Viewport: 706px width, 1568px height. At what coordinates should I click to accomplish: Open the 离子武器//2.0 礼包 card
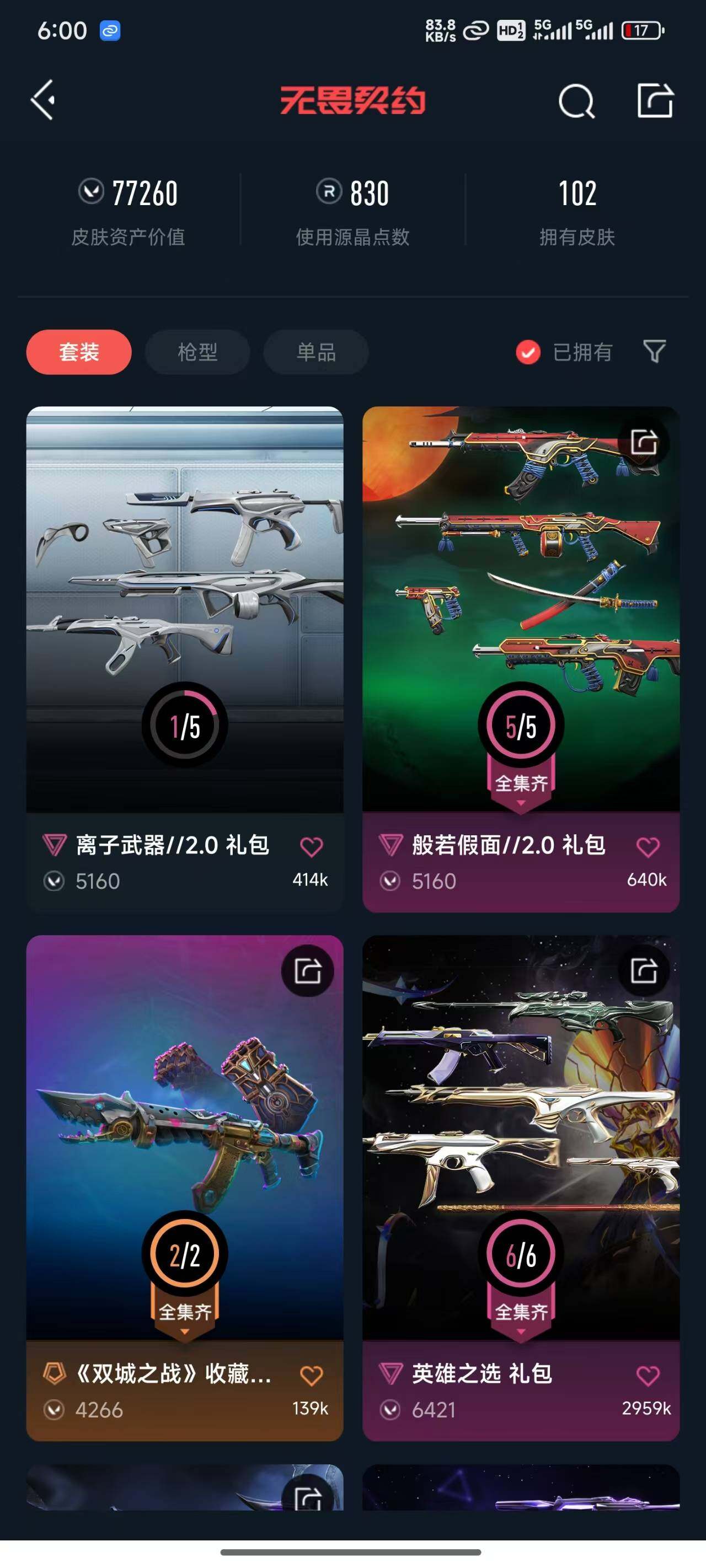point(185,609)
